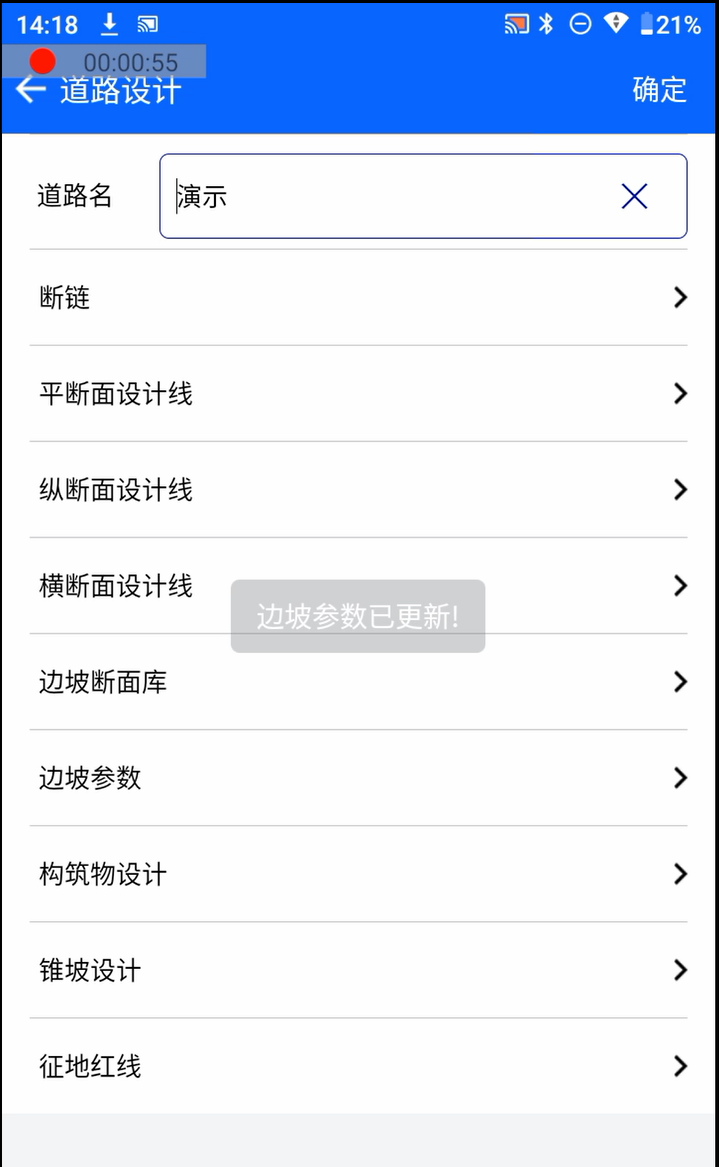The width and height of the screenshot is (719, 1167).
Task: Open the 断链 row
Action: 358,298
